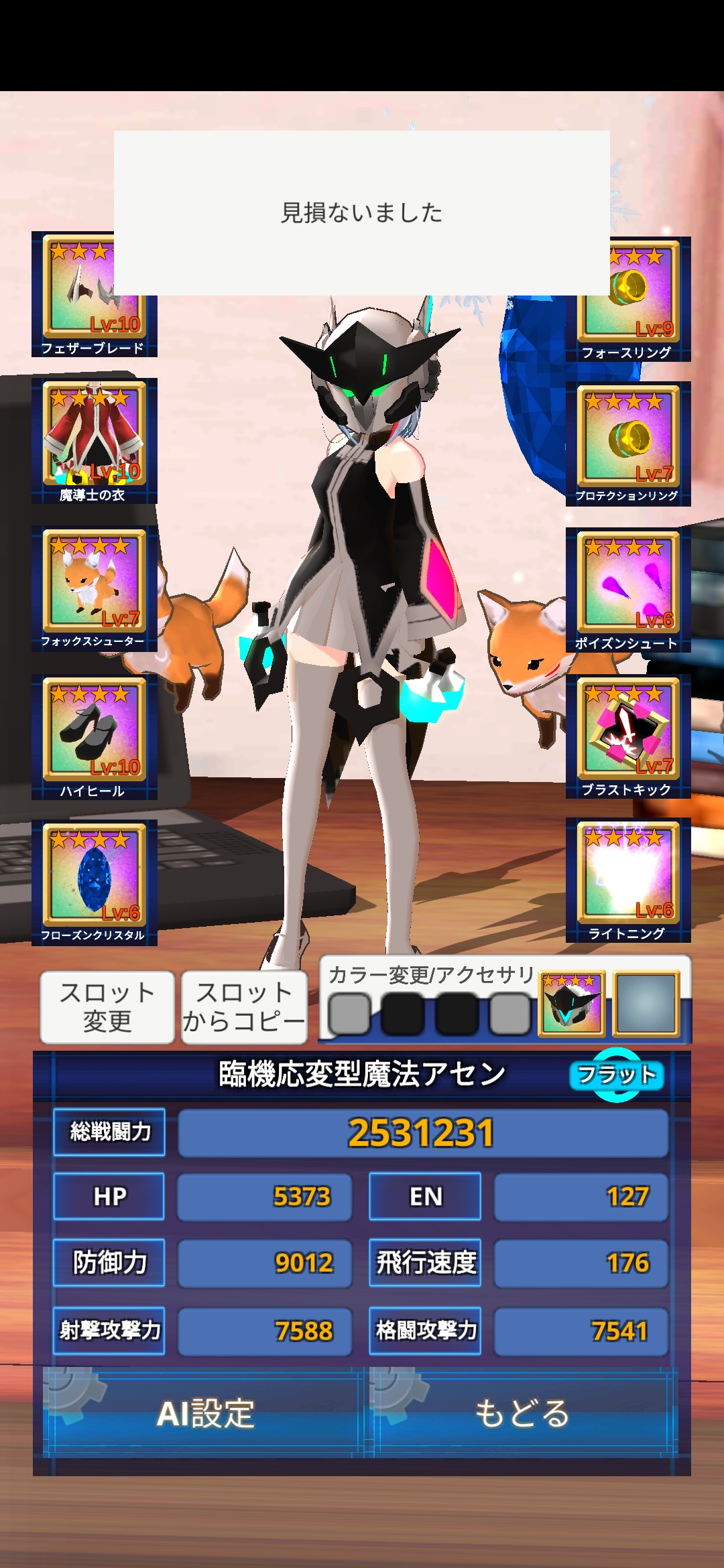Pick the first black color swatch
The height and width of the screenshot is (1568, 724).
pos(403,1014)
